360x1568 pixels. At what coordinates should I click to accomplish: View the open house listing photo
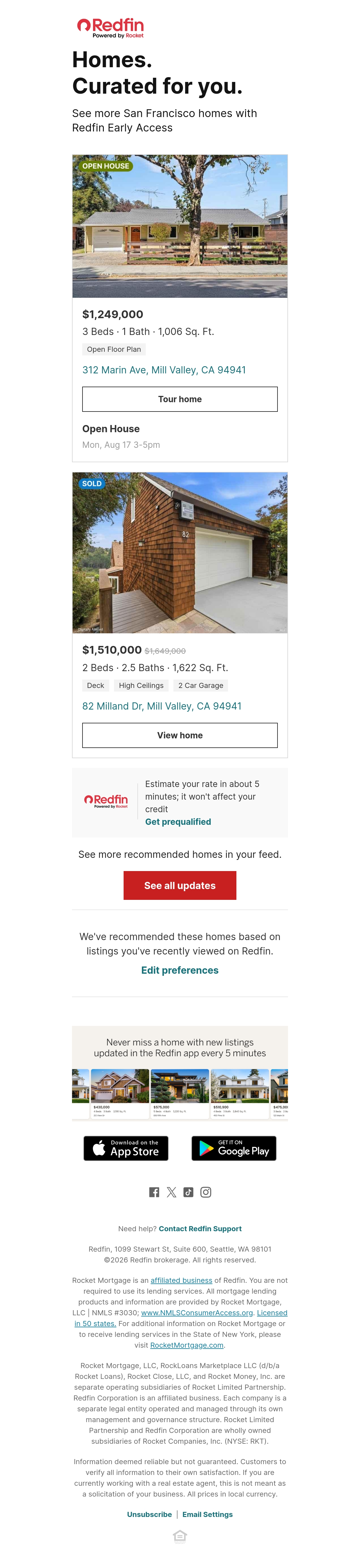(180, 226)
